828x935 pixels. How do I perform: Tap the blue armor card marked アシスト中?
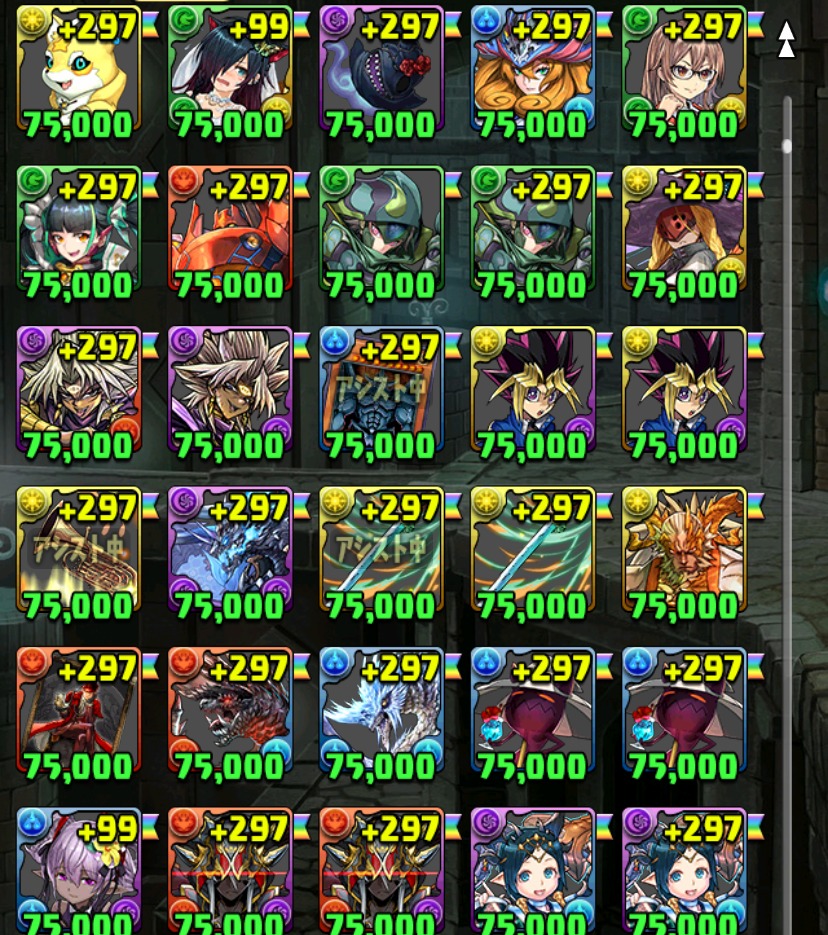381,392
